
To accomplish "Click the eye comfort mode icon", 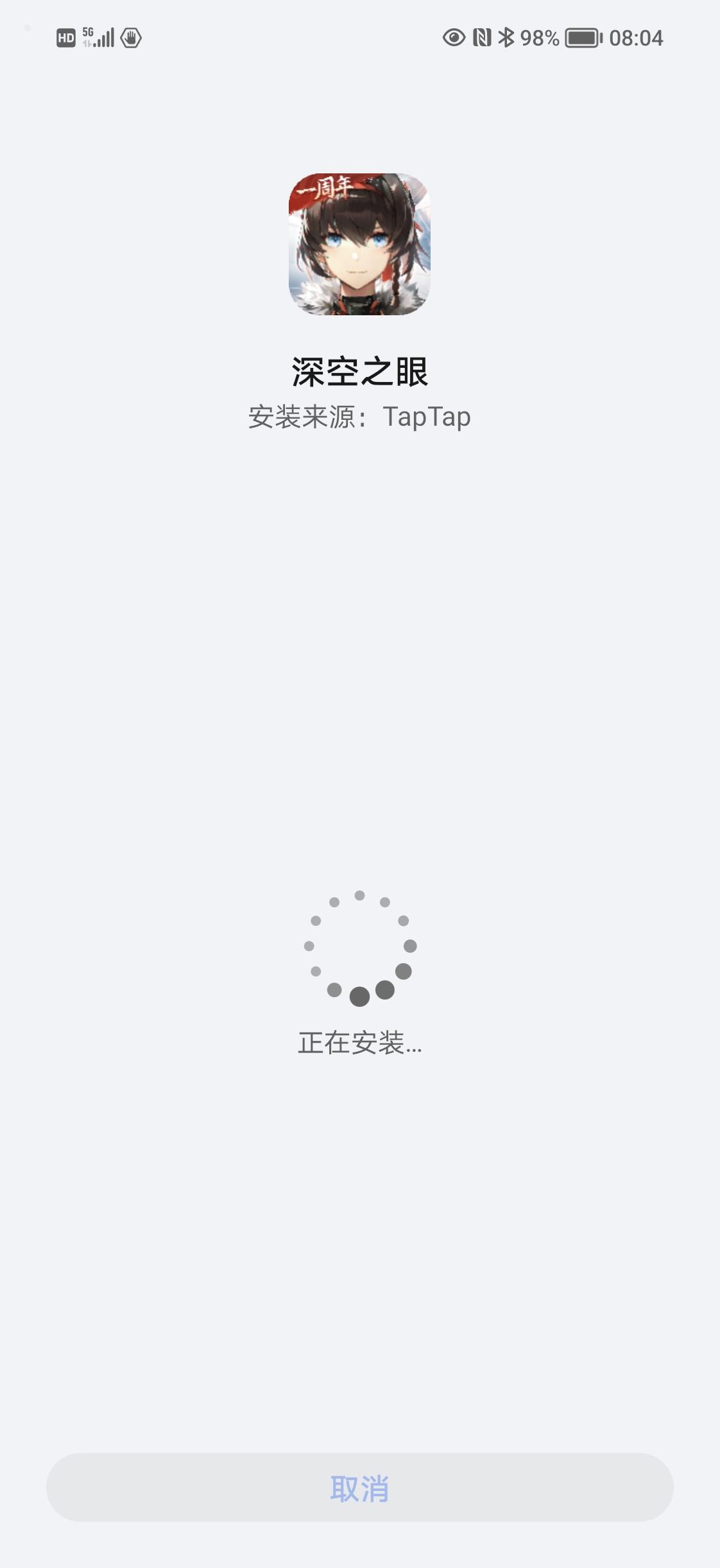I will click(x=453, y=39).
